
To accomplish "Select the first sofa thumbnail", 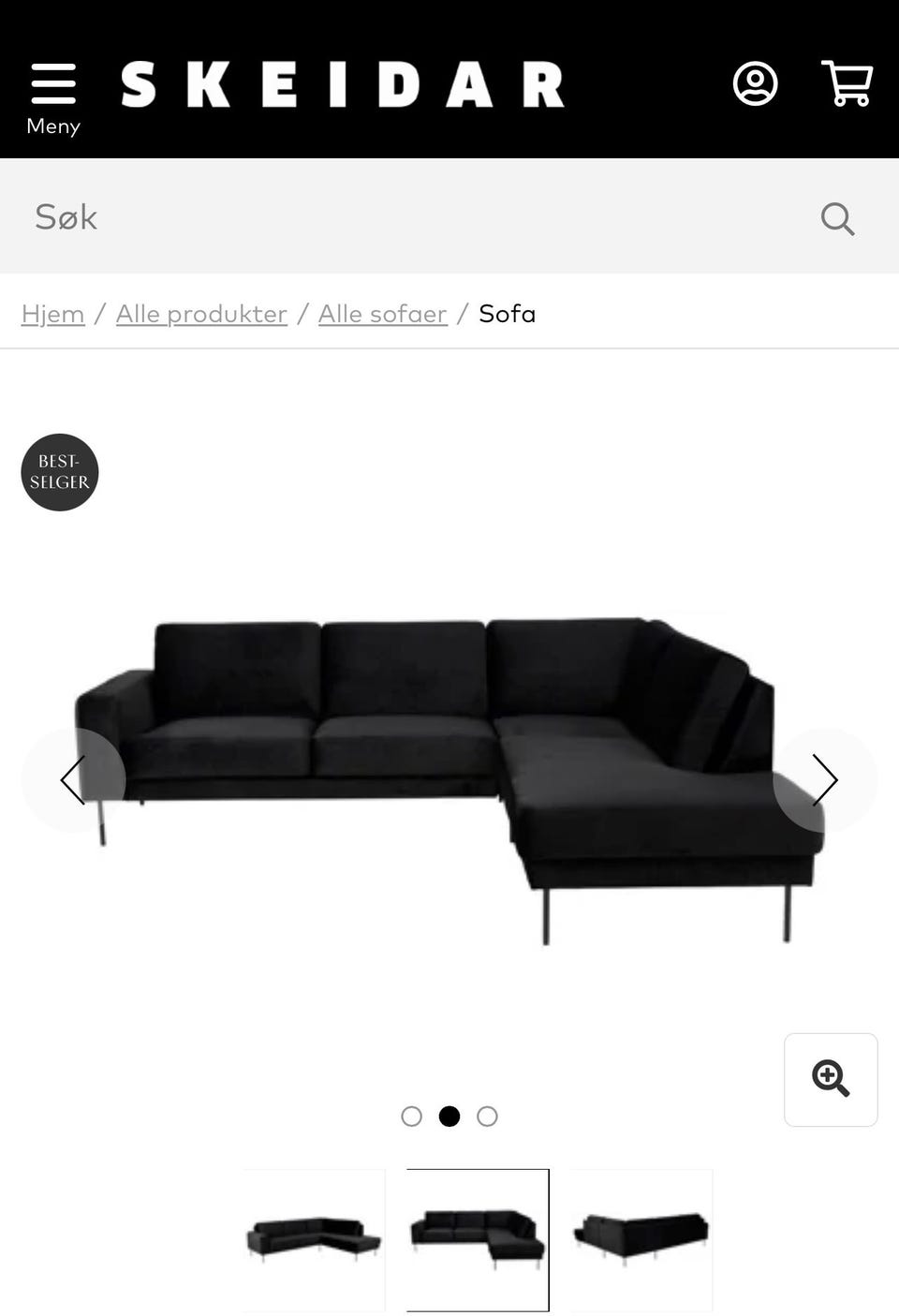I will 314,1238.
